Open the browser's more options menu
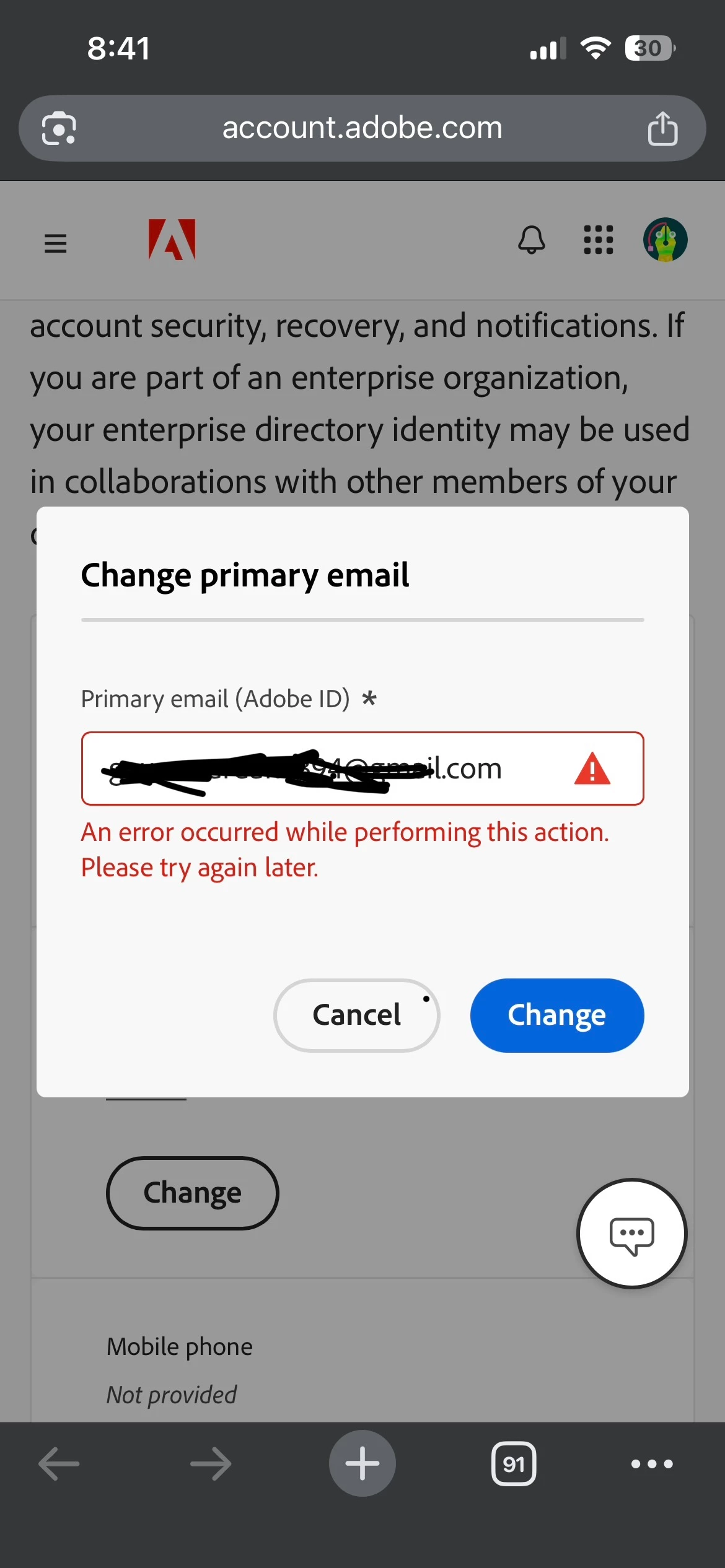The height and width of the screenshot is (1568, 725). click(x=652, y=1464)
